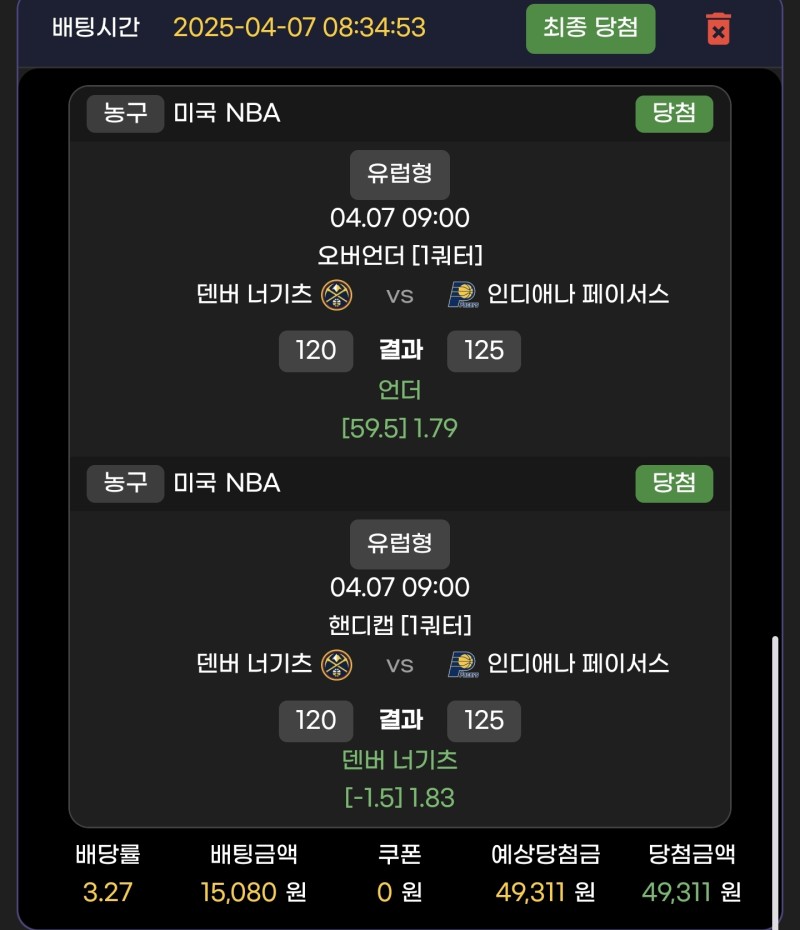Tap the 최종 당첨 button
The width and height of the screenshot is (800, 930).
[590, 28]
